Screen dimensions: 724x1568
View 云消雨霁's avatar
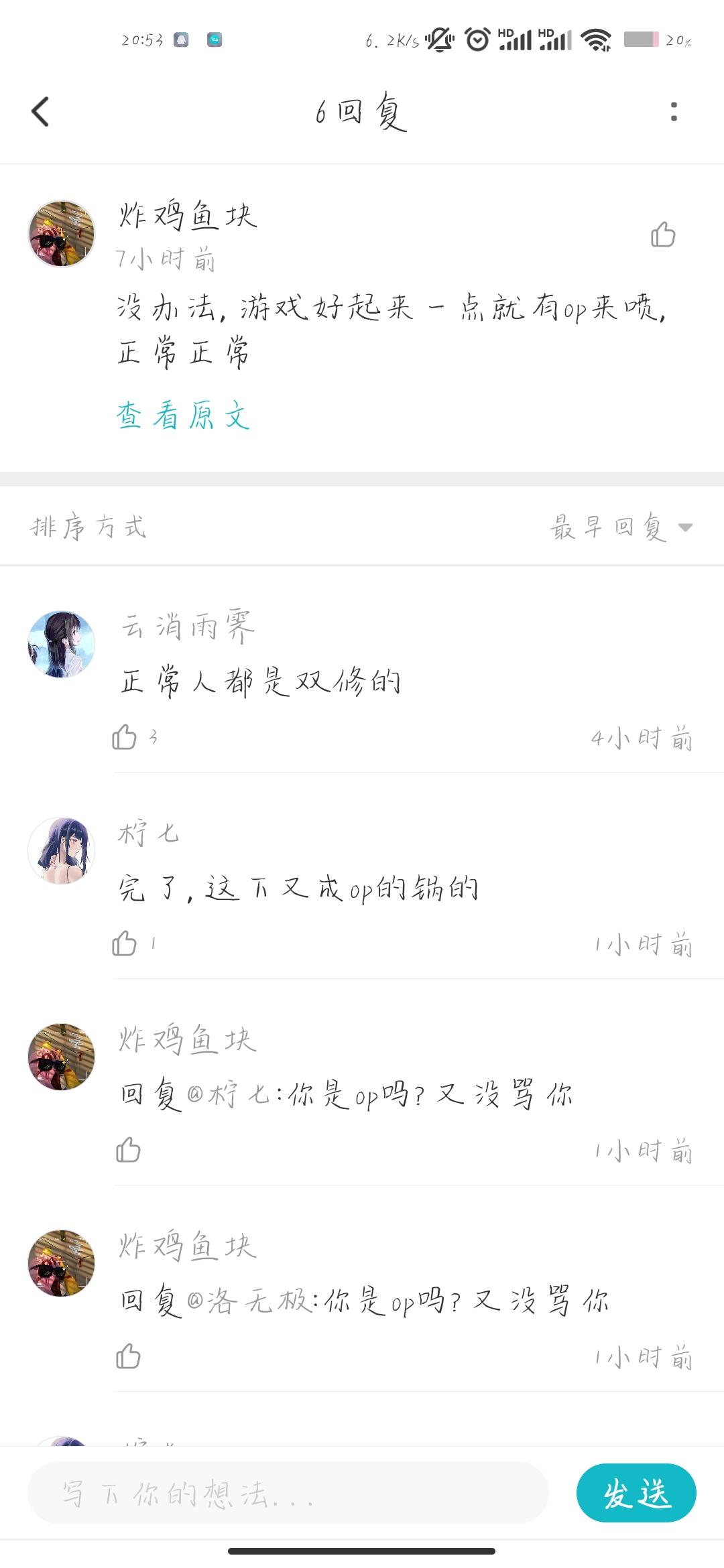(x=61, y=643)
